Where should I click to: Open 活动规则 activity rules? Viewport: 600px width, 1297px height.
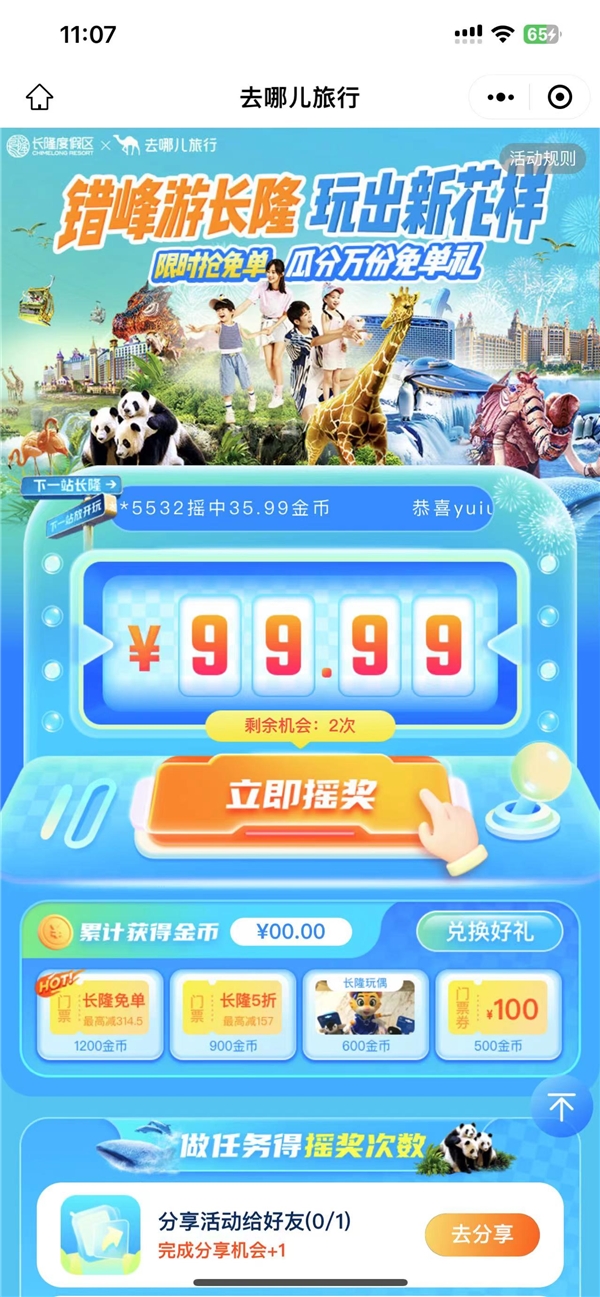click(x=542, y=158)
